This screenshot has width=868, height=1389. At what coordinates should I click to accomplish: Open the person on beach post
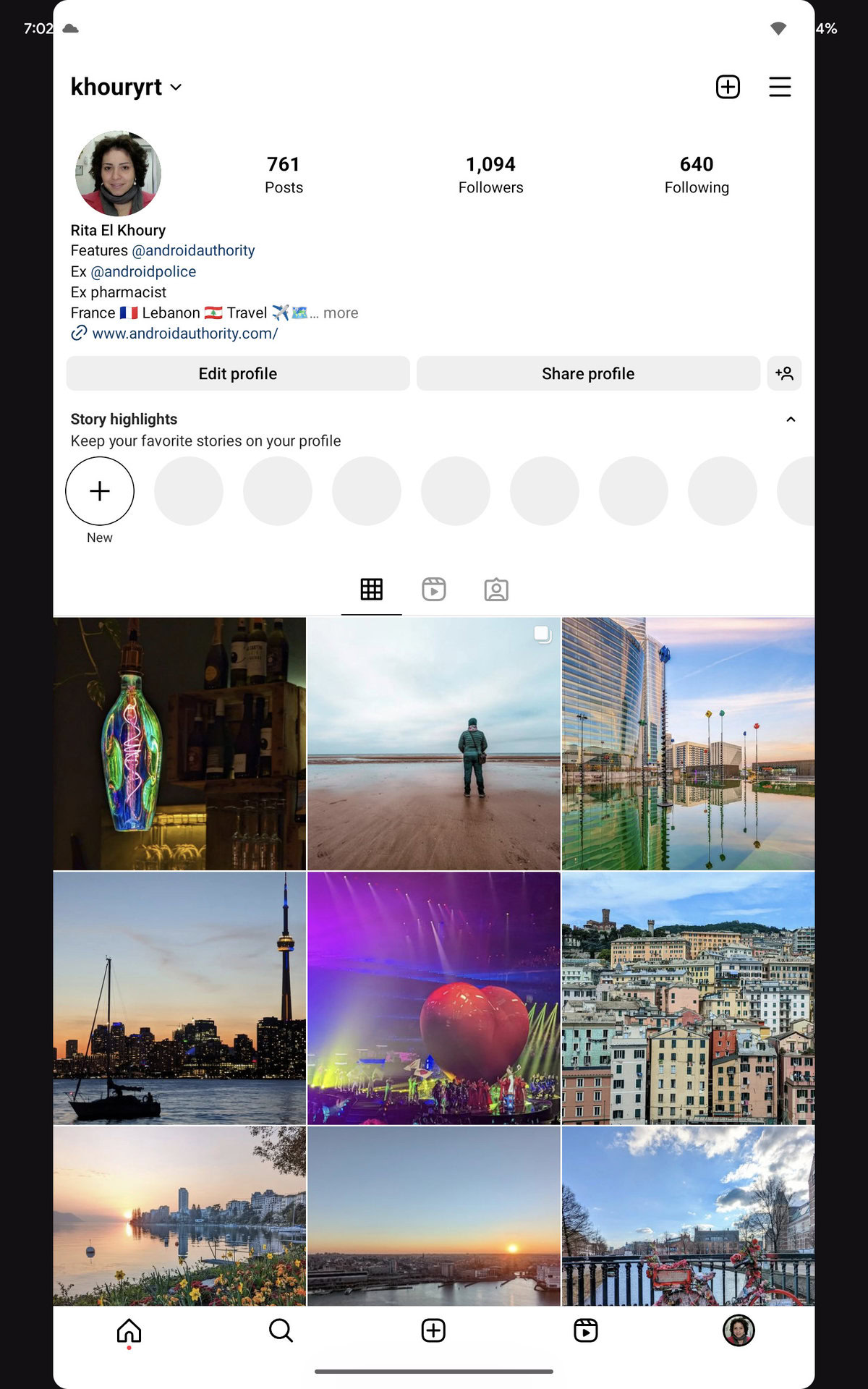point(434,744)
